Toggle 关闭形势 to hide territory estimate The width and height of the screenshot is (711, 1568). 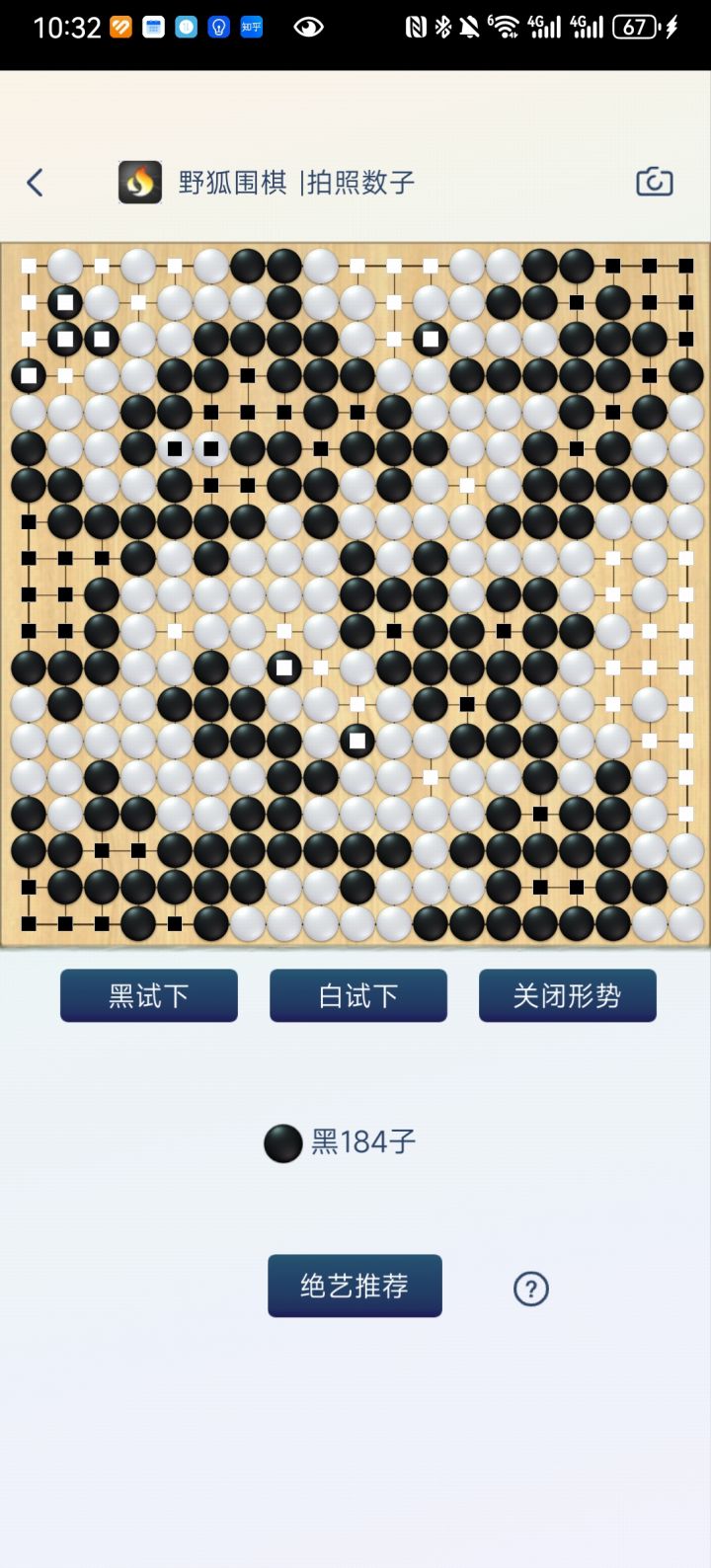(568, 995)
